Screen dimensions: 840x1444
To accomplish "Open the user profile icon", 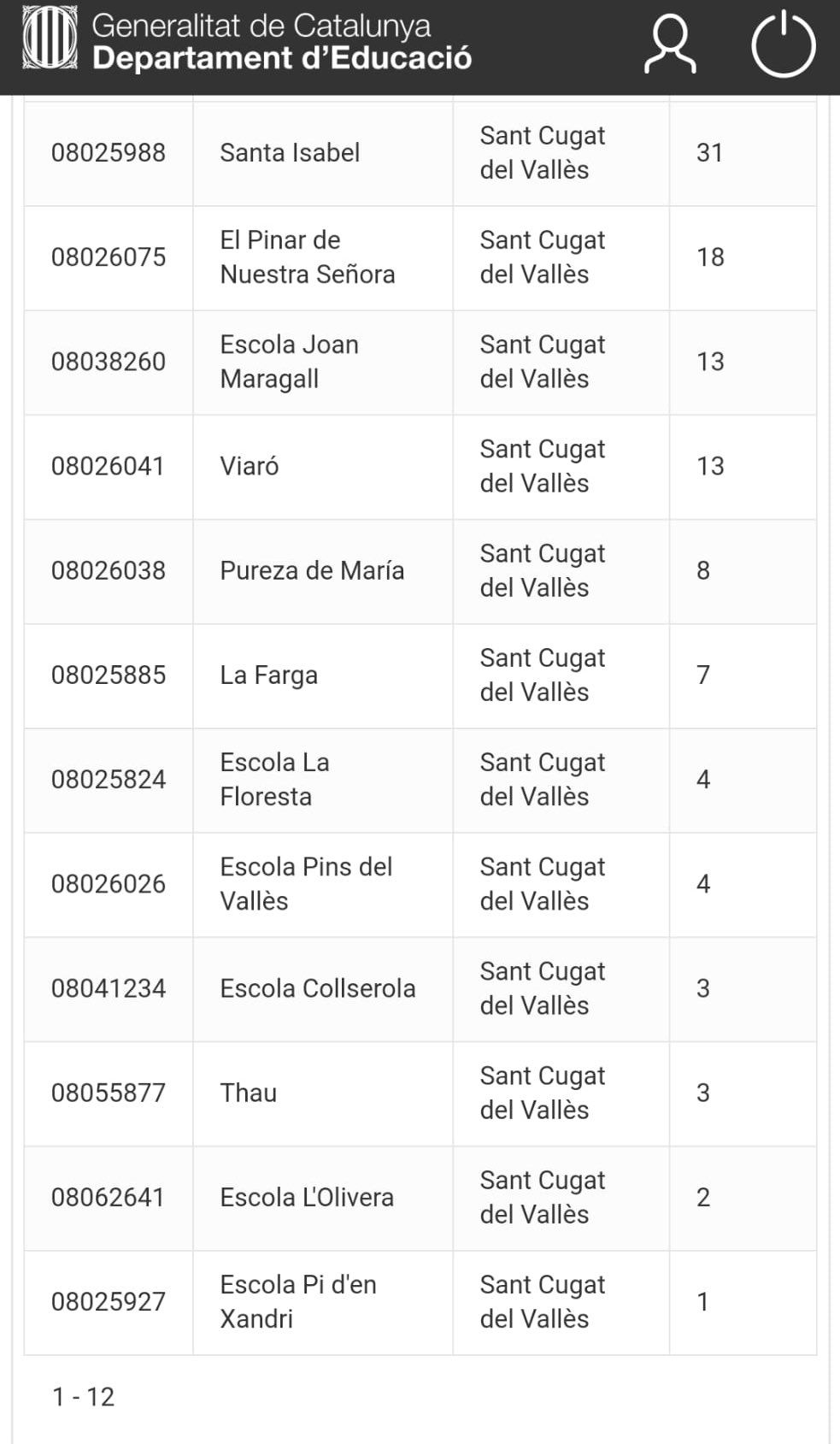I will pos(669,45).
